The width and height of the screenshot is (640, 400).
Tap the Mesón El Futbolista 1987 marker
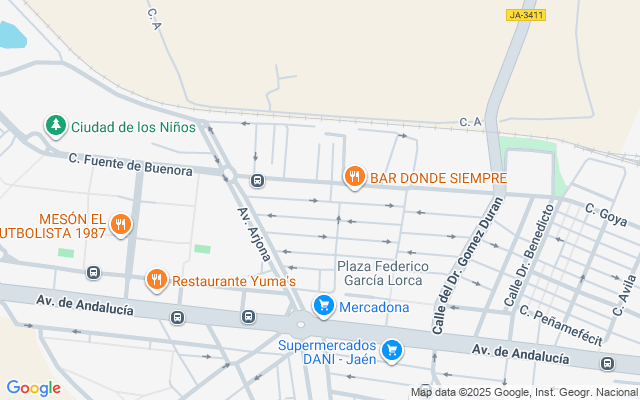click(x=120, y=224)
